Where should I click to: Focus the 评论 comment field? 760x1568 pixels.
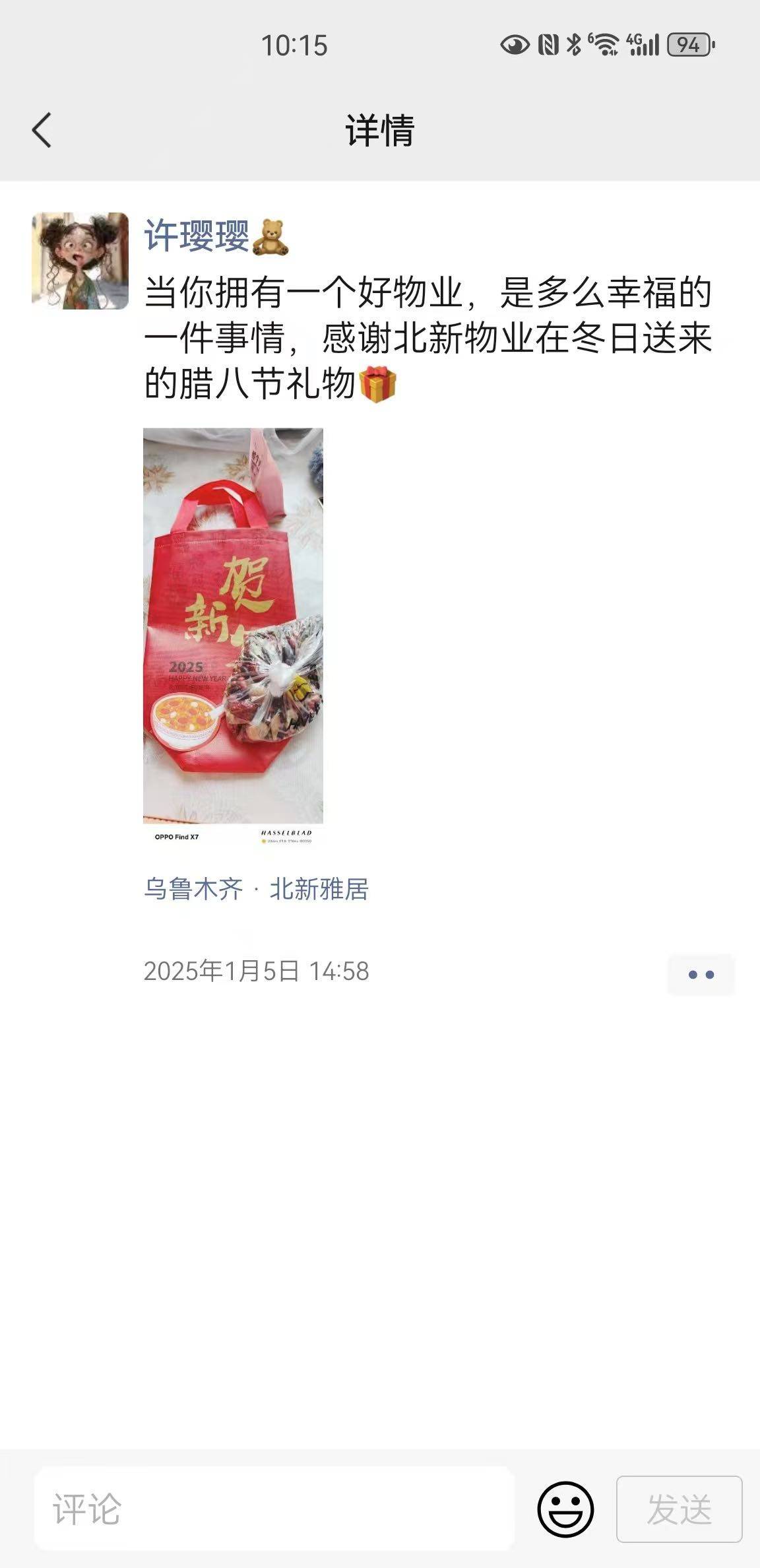(x=274, y=1509)
